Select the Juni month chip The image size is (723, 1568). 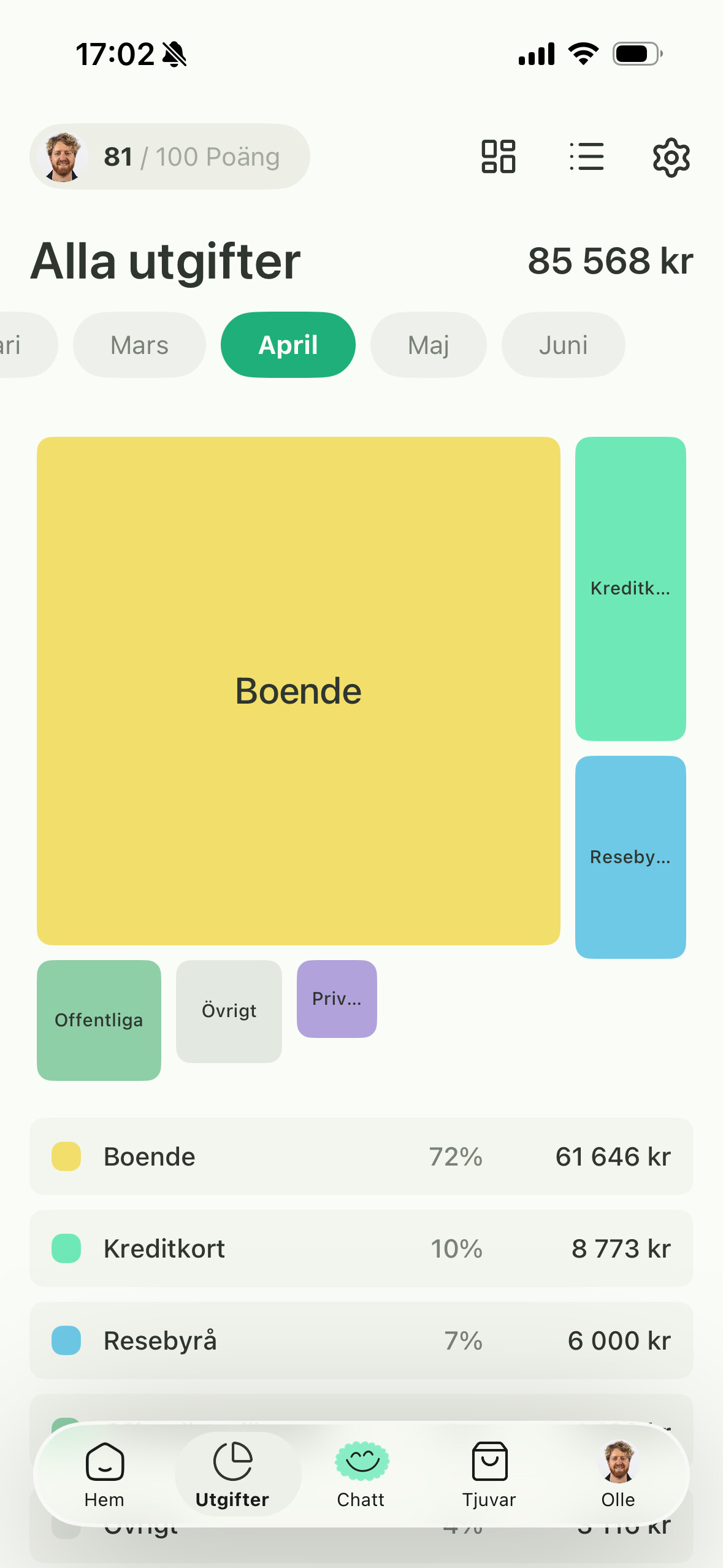(x=564, y=345)
